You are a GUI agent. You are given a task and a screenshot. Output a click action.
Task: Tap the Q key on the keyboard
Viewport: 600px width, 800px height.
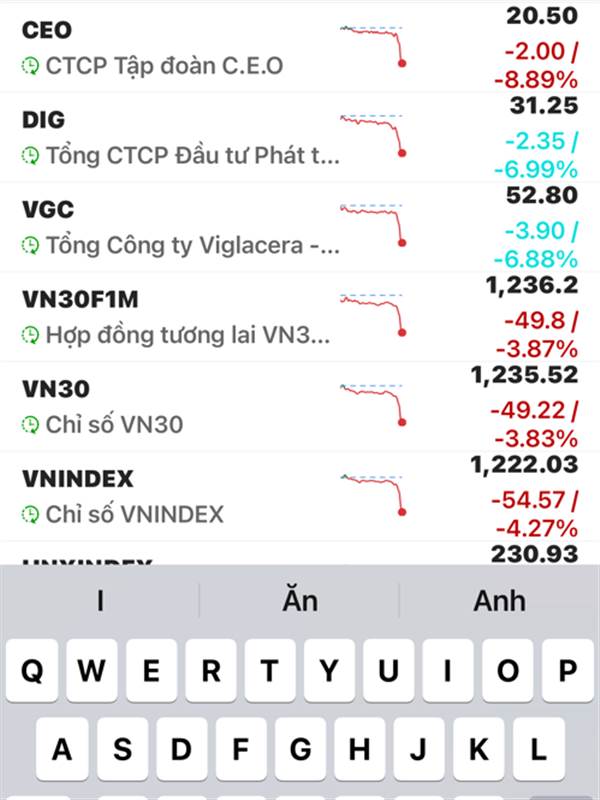[32, 671]
